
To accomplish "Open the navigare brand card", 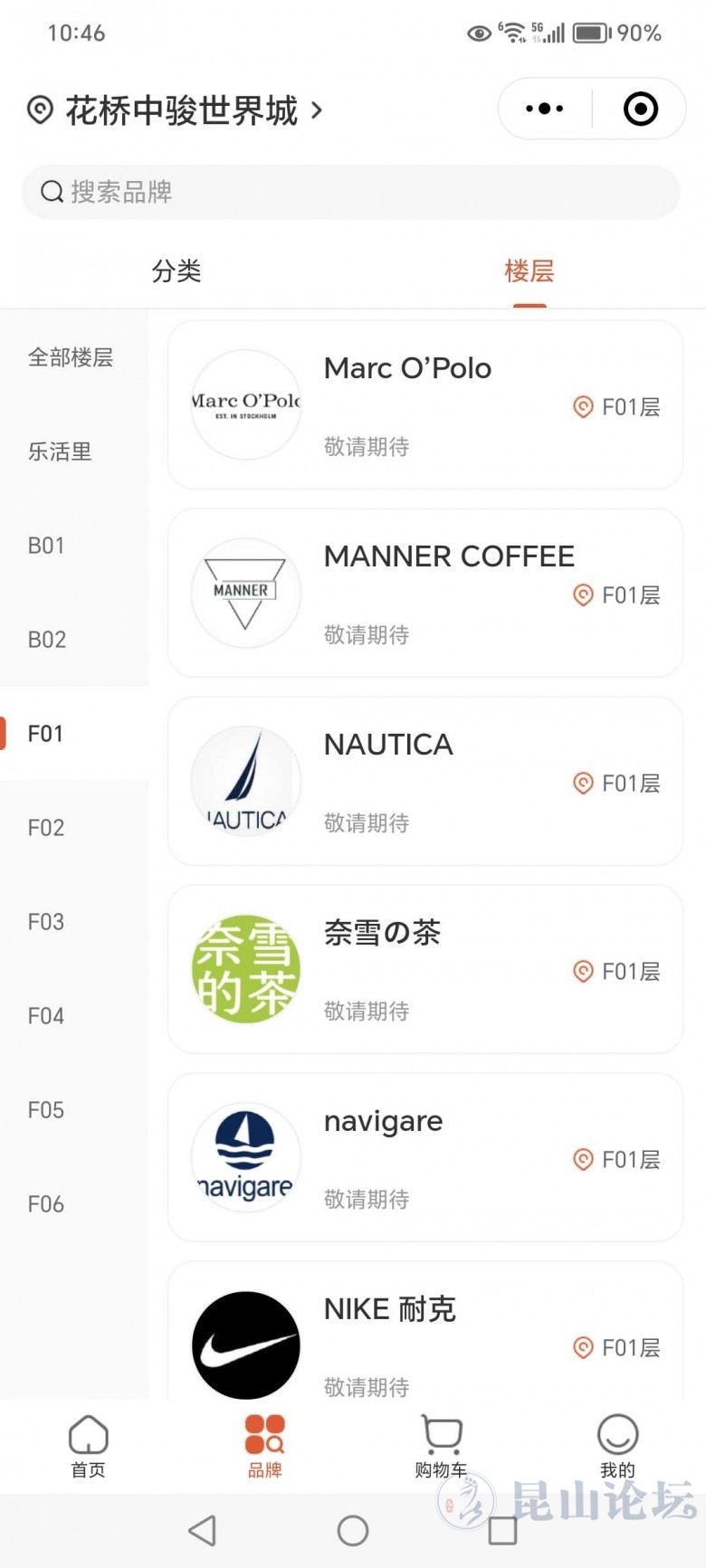I will pyautogui.click(x=425, y=1158).
